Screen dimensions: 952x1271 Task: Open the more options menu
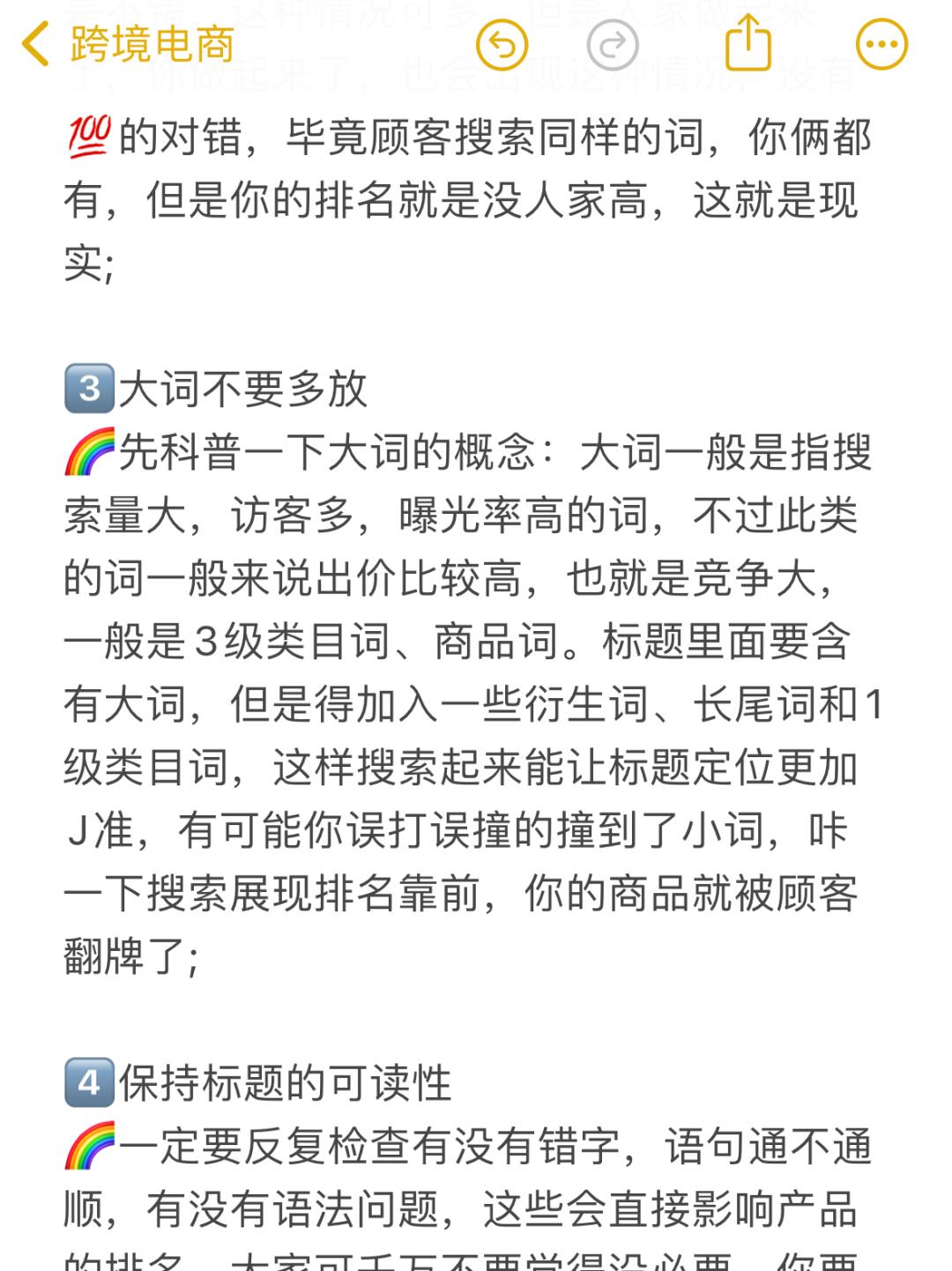pos(881,44)
